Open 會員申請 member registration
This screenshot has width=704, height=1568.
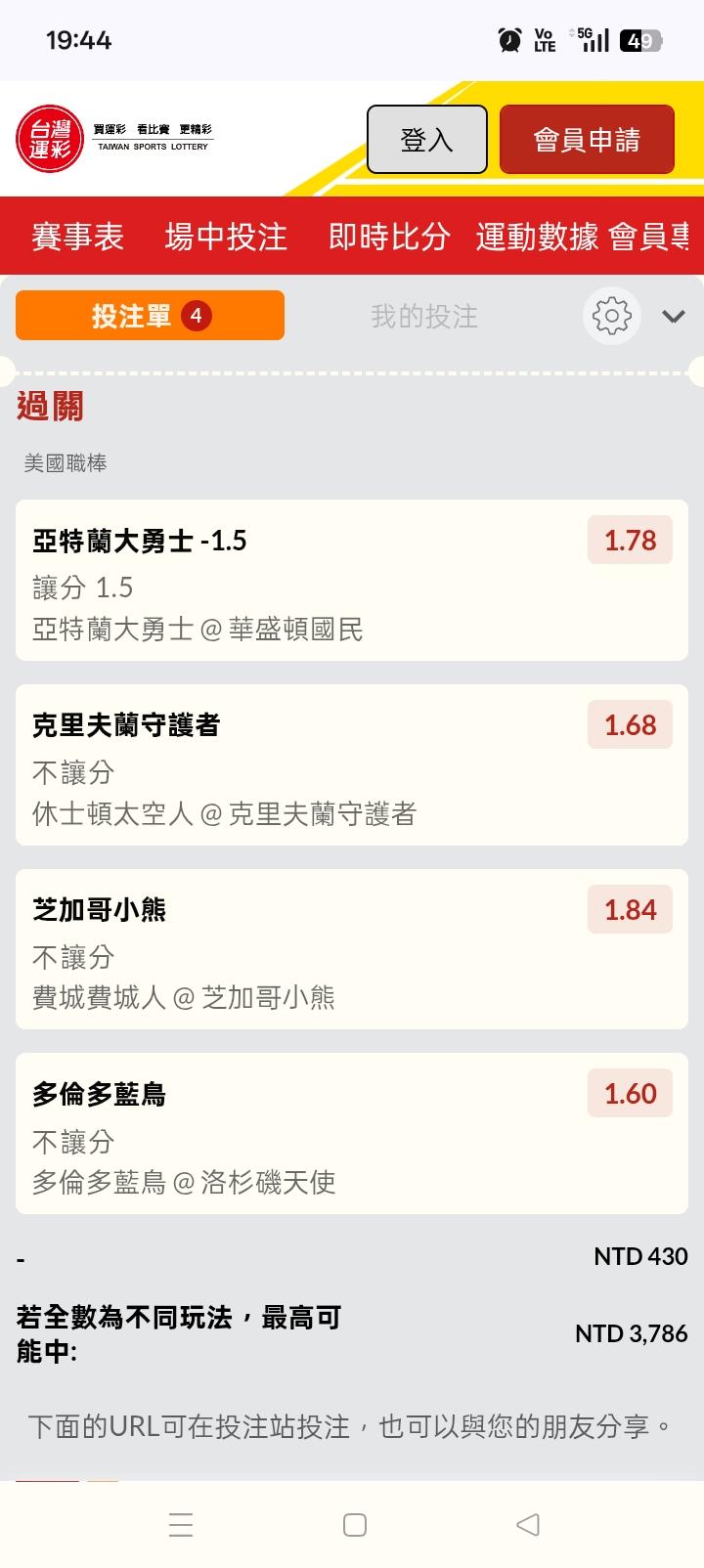(587, 140)
